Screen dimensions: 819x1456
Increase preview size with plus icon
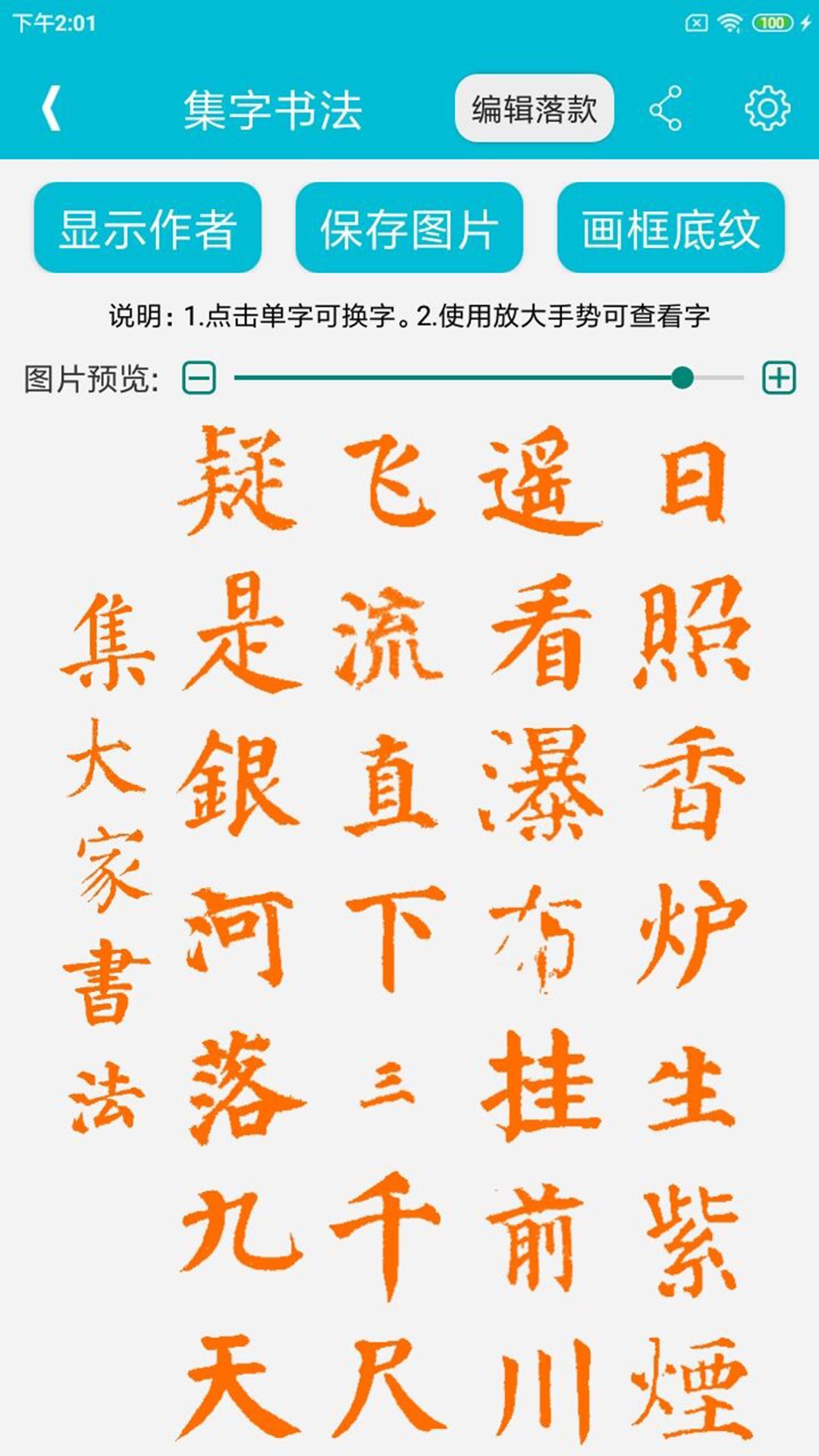(779, 378)
